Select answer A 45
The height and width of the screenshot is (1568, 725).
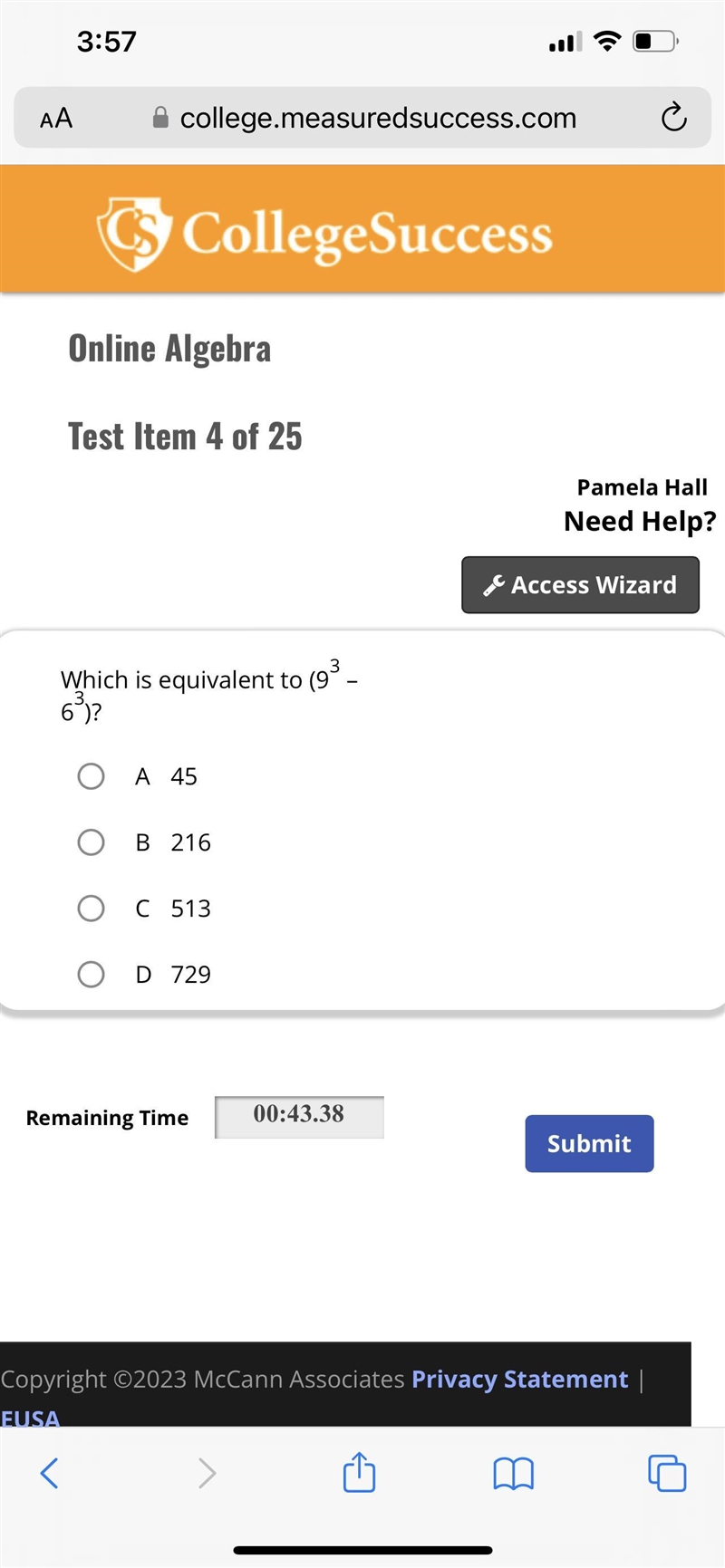(x=91, y=776)
